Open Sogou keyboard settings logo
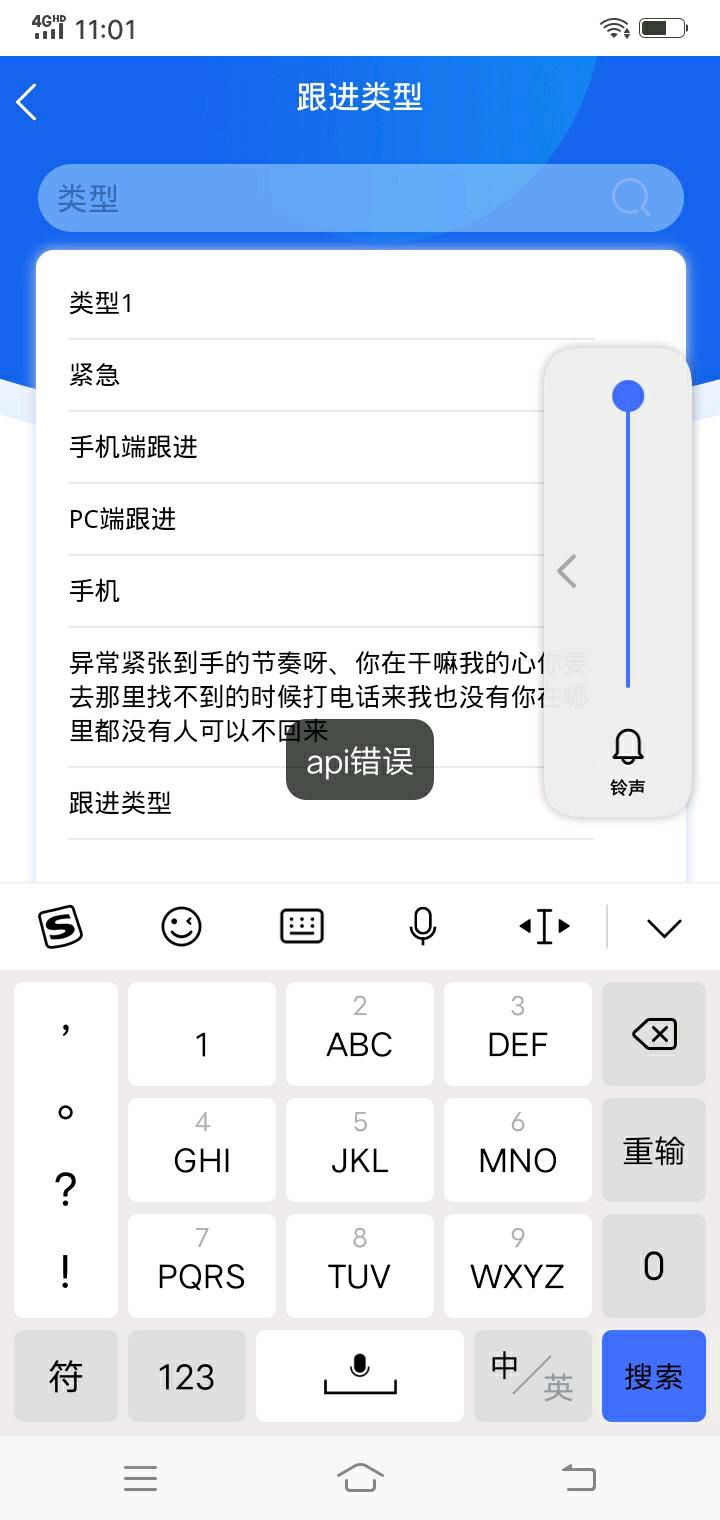 pyautogui.click(x=60, y=927)
